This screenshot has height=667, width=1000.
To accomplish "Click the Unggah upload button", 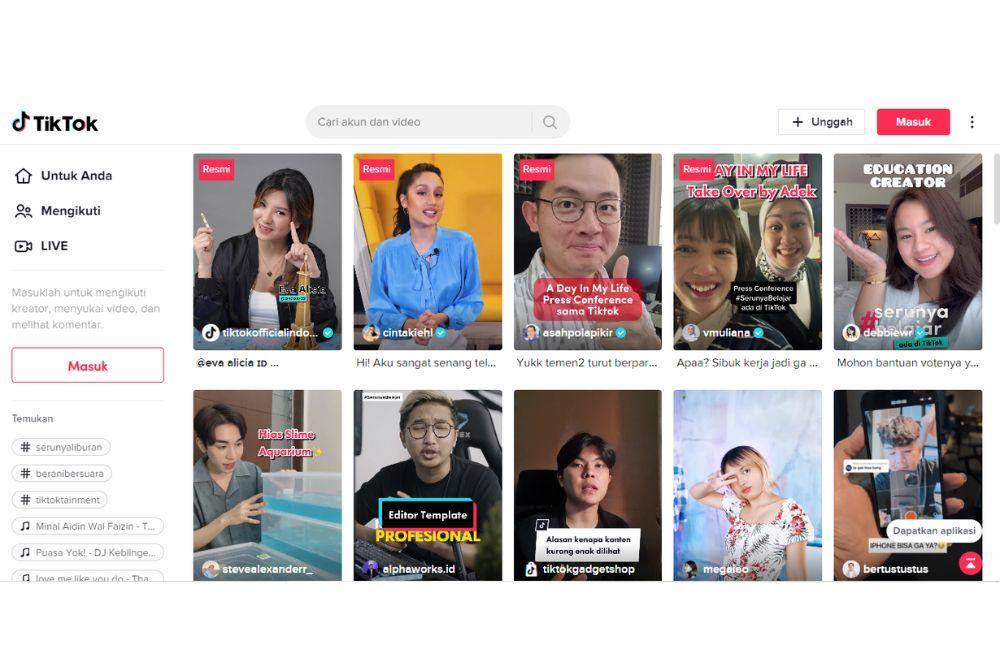I will [x=821, y=122].
